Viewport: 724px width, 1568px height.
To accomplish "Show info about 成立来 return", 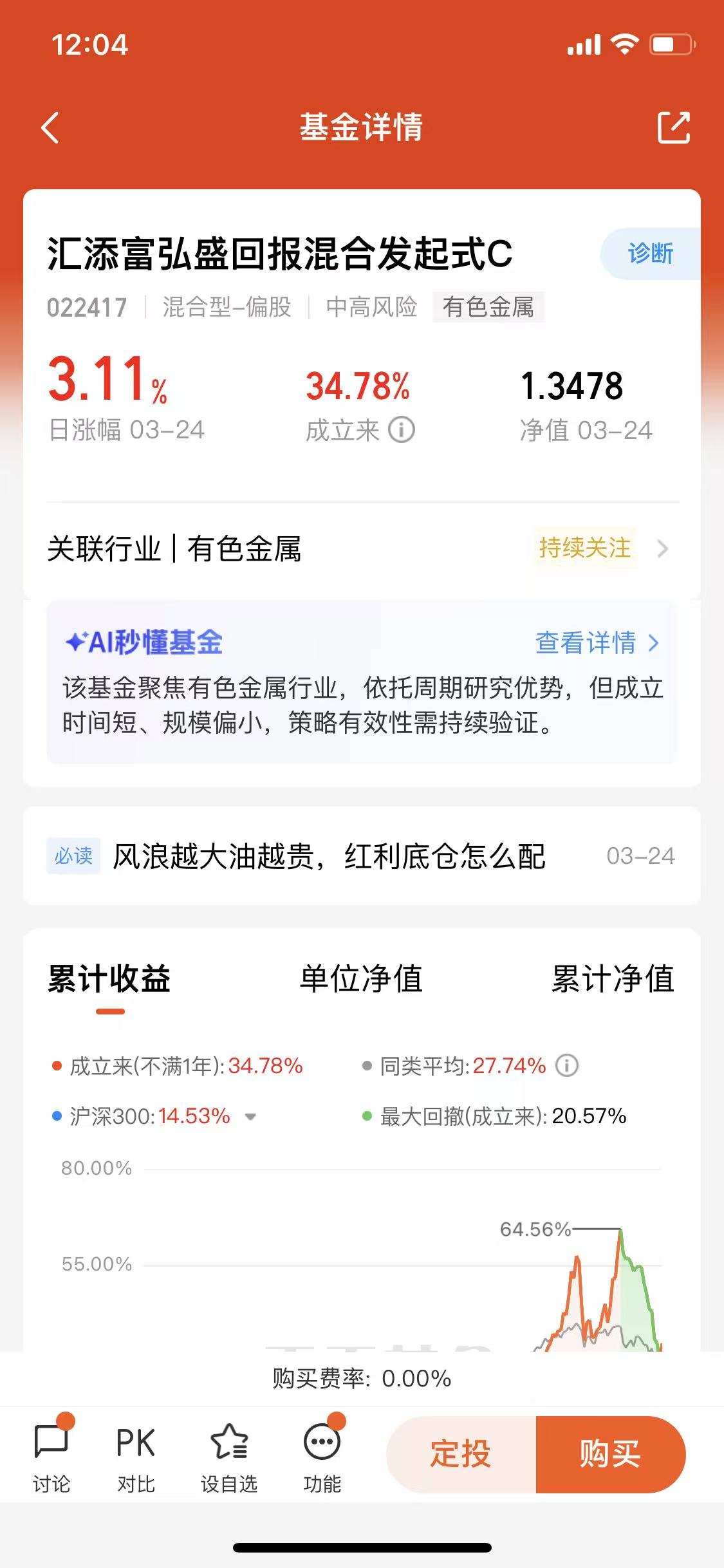I will 402,429.
